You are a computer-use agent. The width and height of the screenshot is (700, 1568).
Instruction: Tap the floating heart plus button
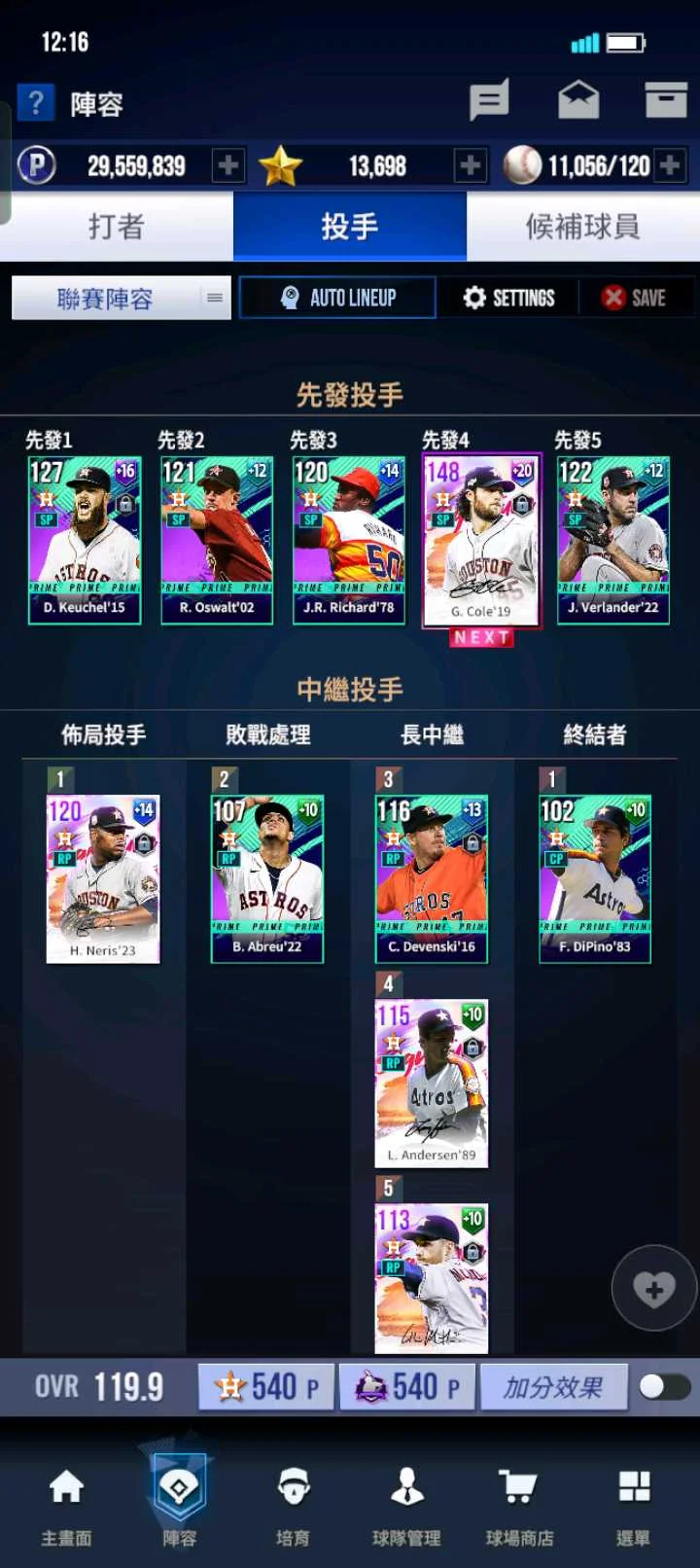(x=654, y=1289)
